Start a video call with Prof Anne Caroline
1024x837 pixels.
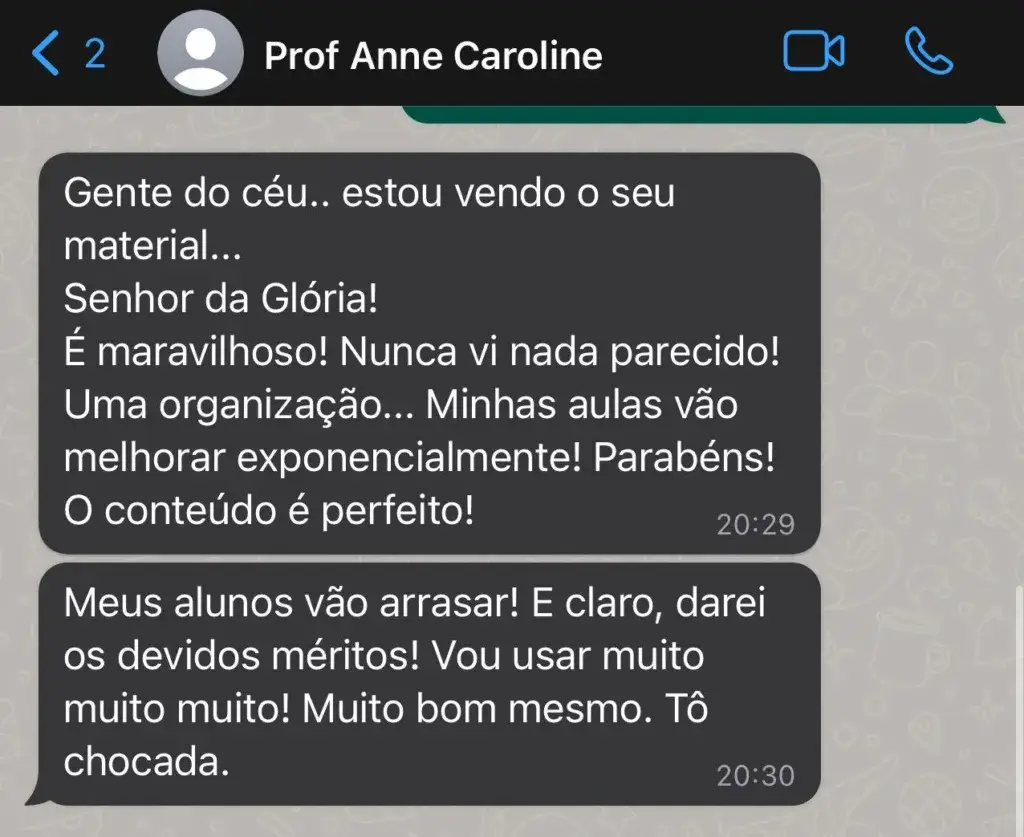(813, 52)
